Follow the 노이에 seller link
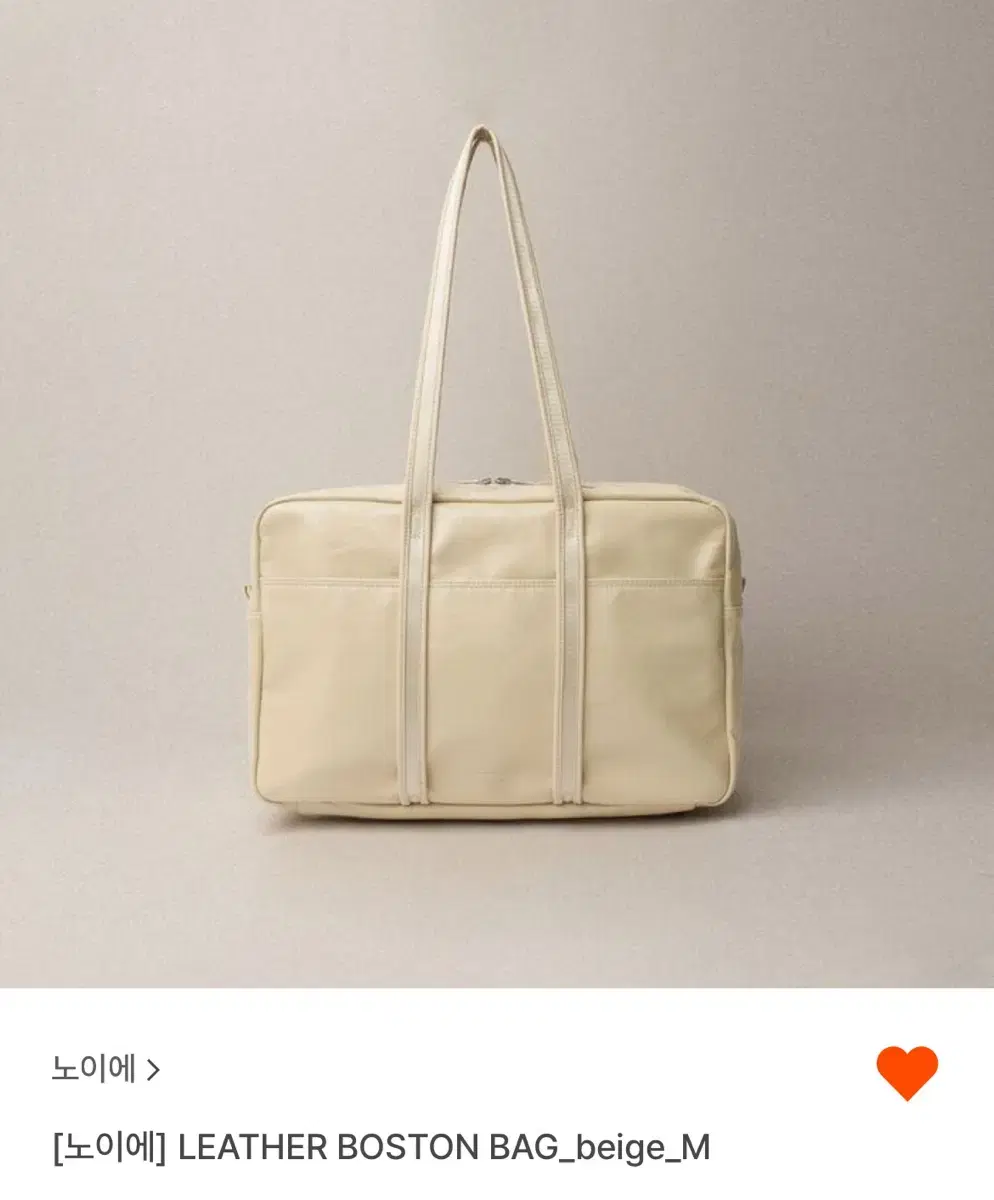This screenshot has height=1200, width=994. click(92, 1070)
